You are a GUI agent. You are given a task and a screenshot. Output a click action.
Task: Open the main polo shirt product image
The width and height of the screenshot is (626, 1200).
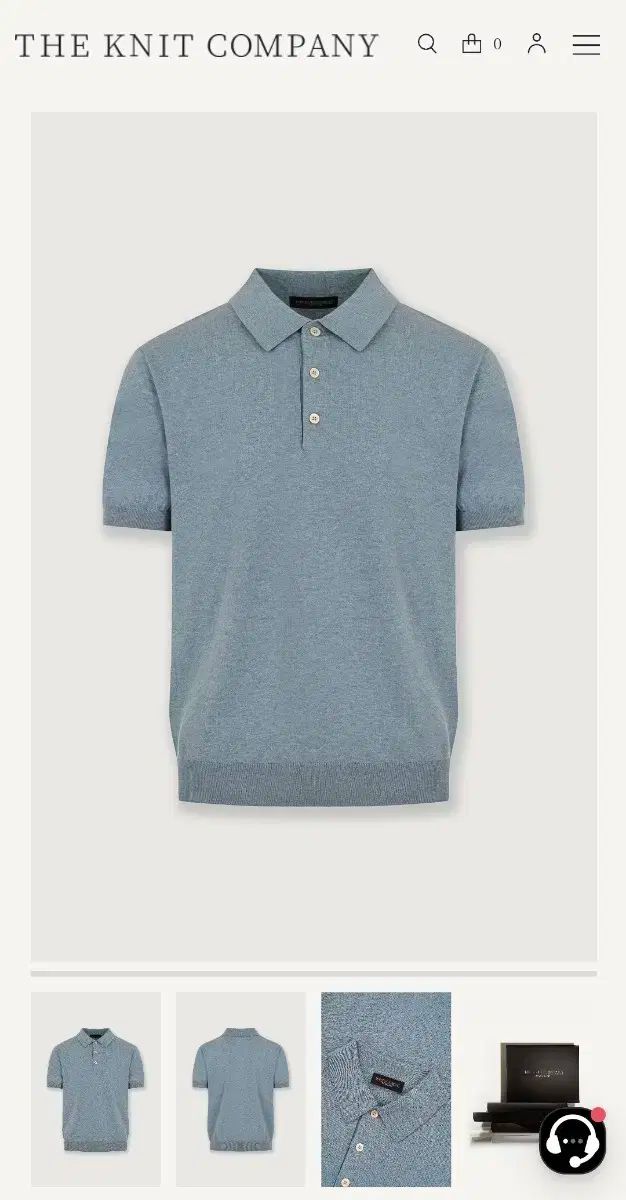[314, 536]
